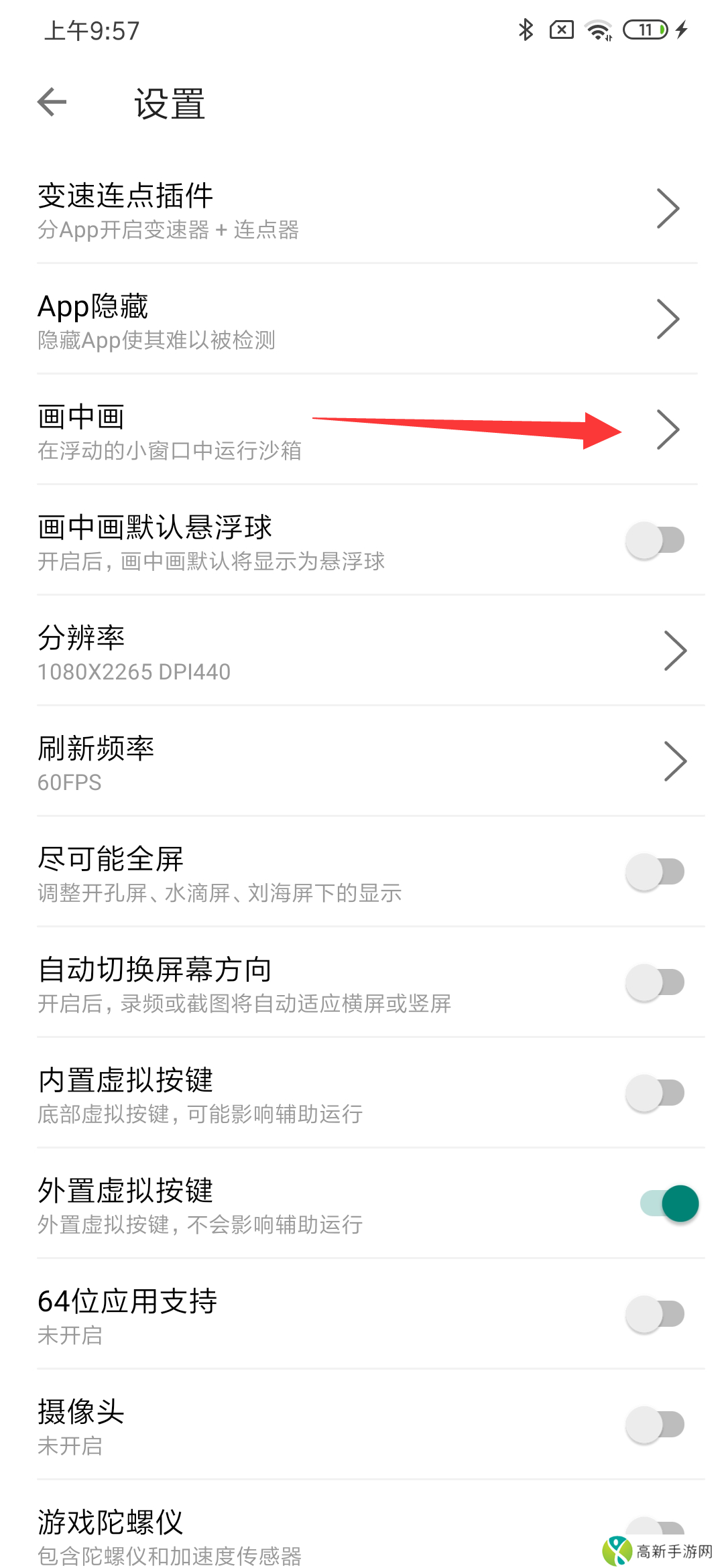
Task: Turn on 自动切换屏幕方向
Action: (655, 982)
